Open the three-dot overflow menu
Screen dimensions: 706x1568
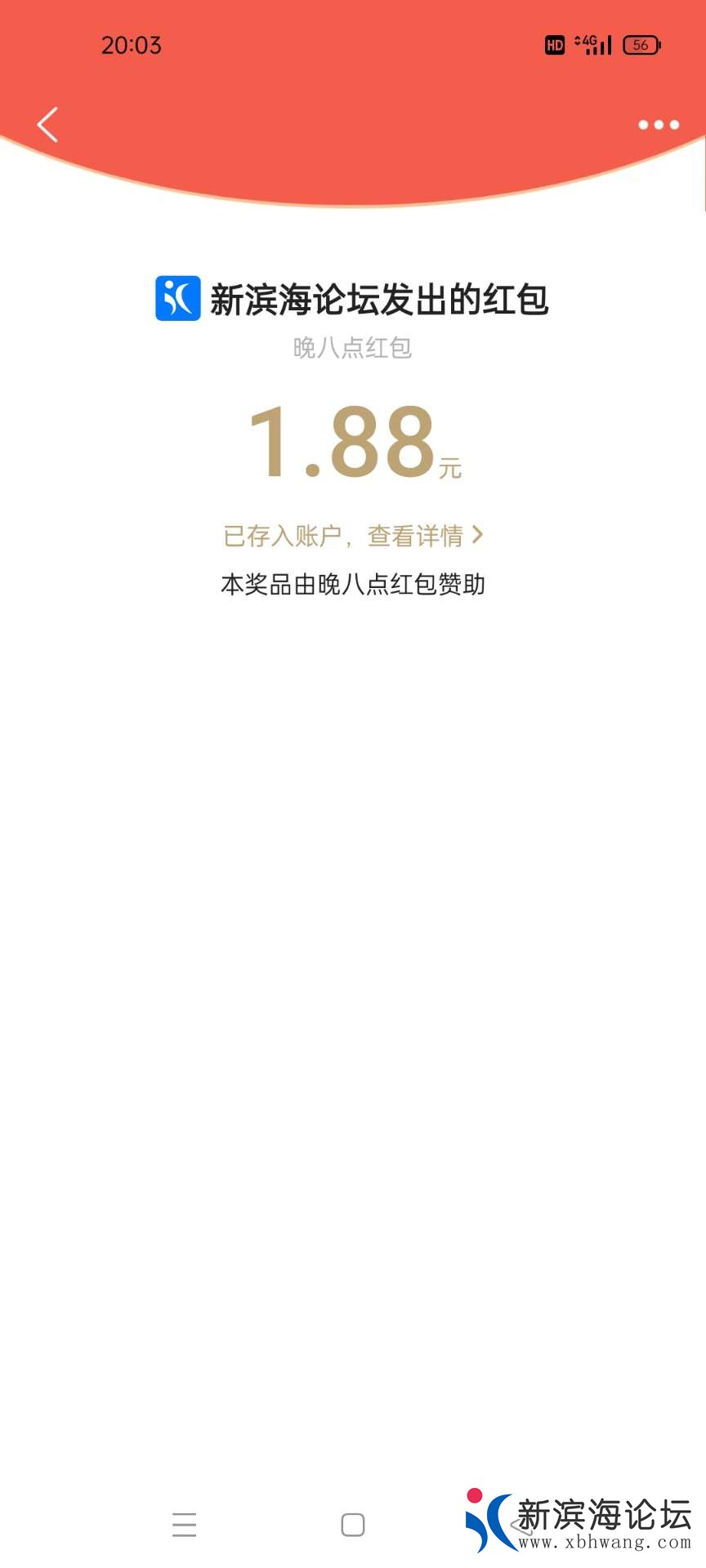(659, 125)
